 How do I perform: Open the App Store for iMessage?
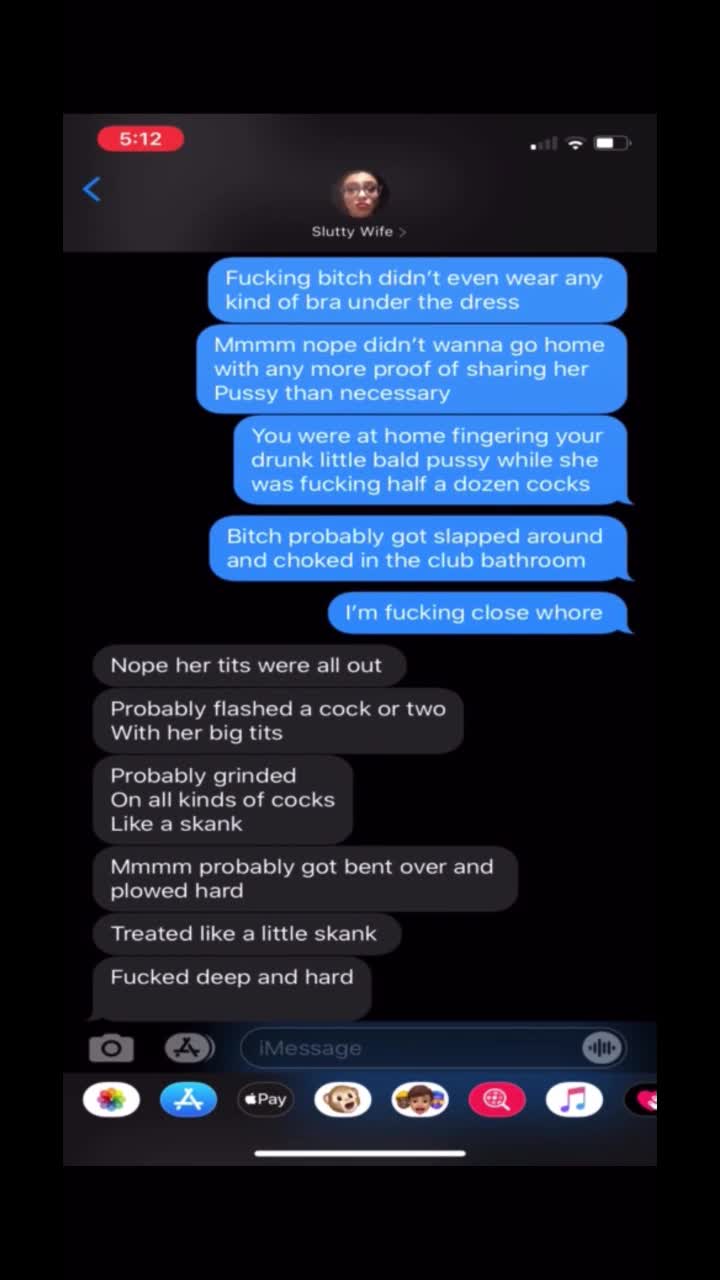[188, 1099]
